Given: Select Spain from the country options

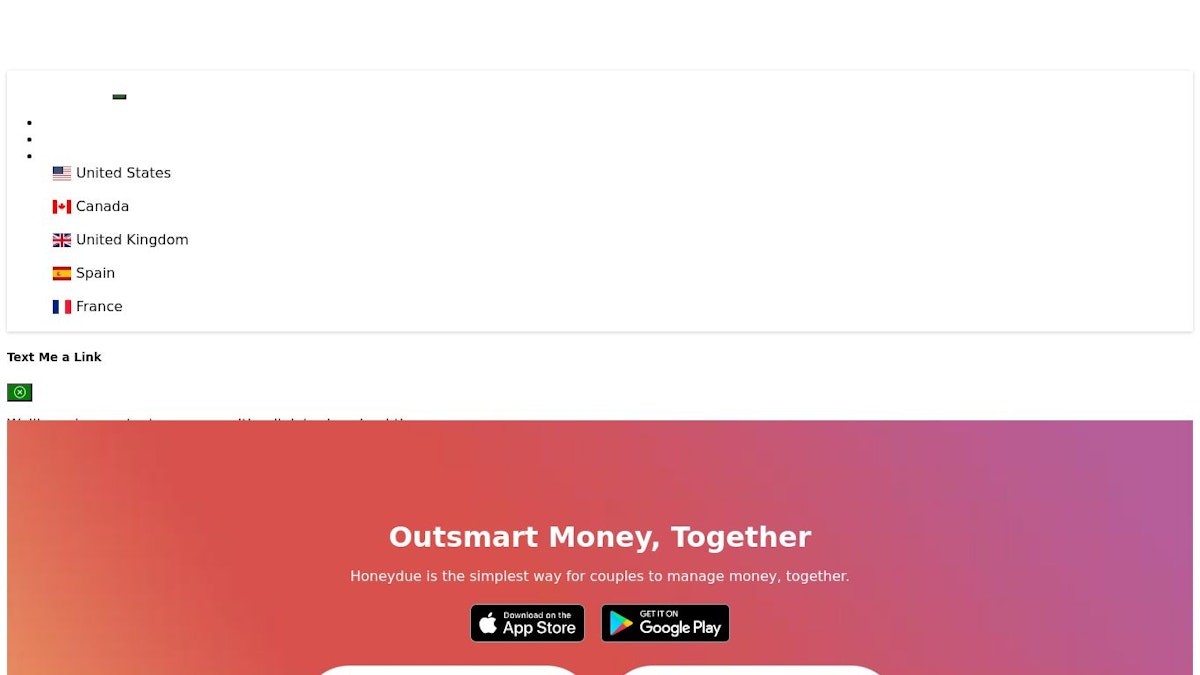Looking at the screenshot, I should [84, 273].
